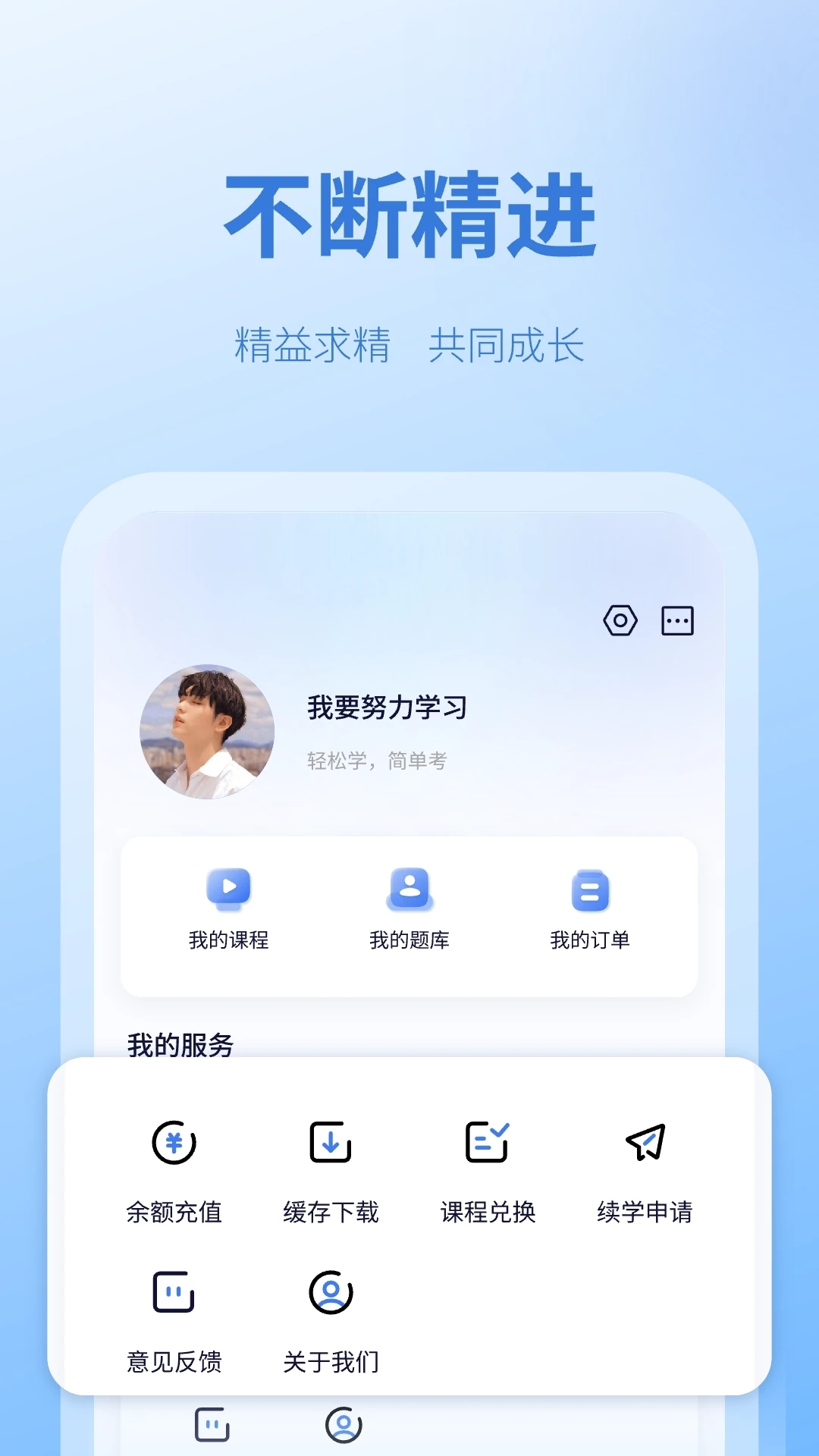Image resolution: width=819 pixels, height=1456 pixels.
Task: Open the more options ellipsis icon
Action: [678, 620]
